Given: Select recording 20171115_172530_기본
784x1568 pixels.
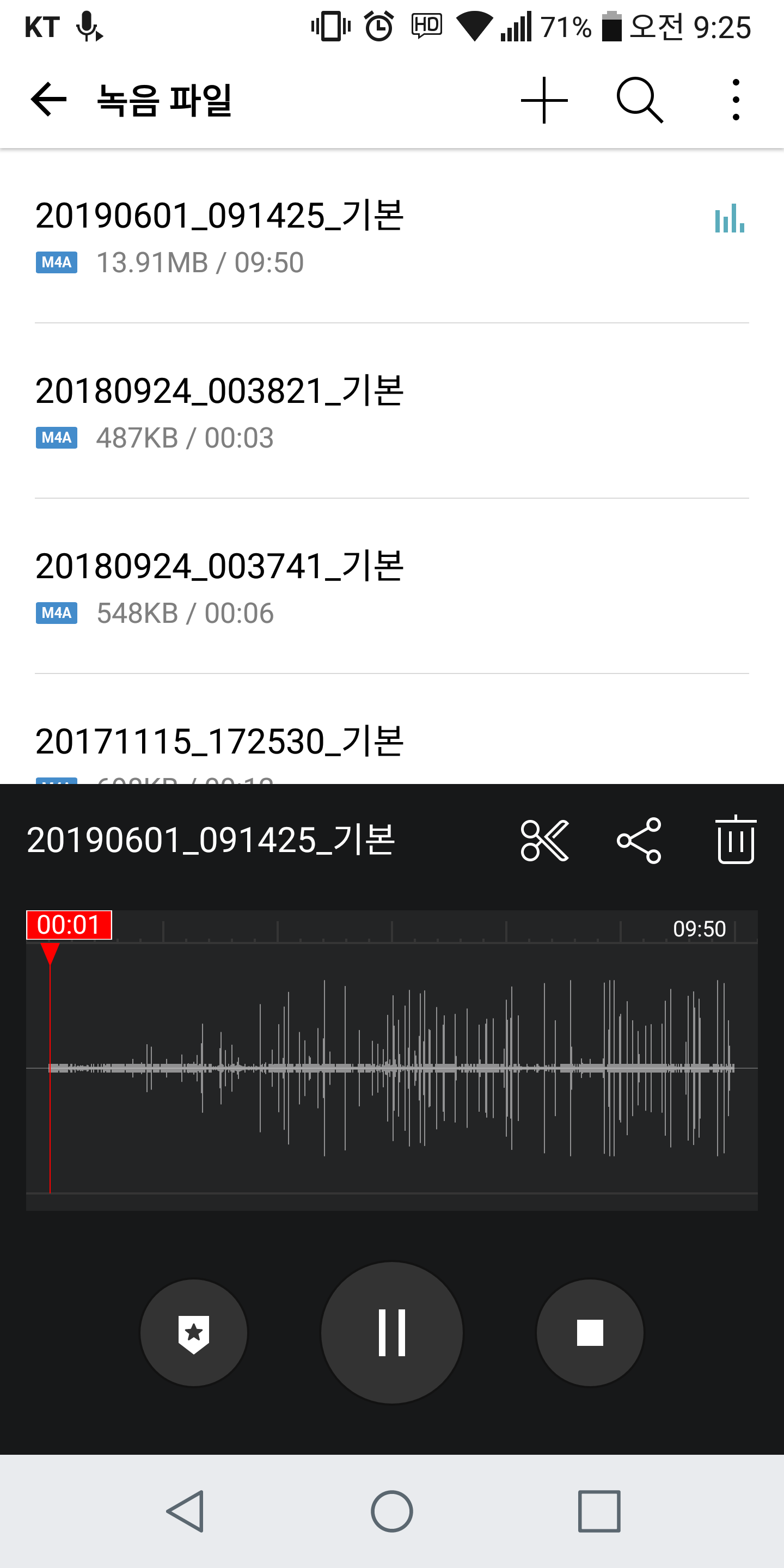Looking at the screenshot, I should coord(219,743).
